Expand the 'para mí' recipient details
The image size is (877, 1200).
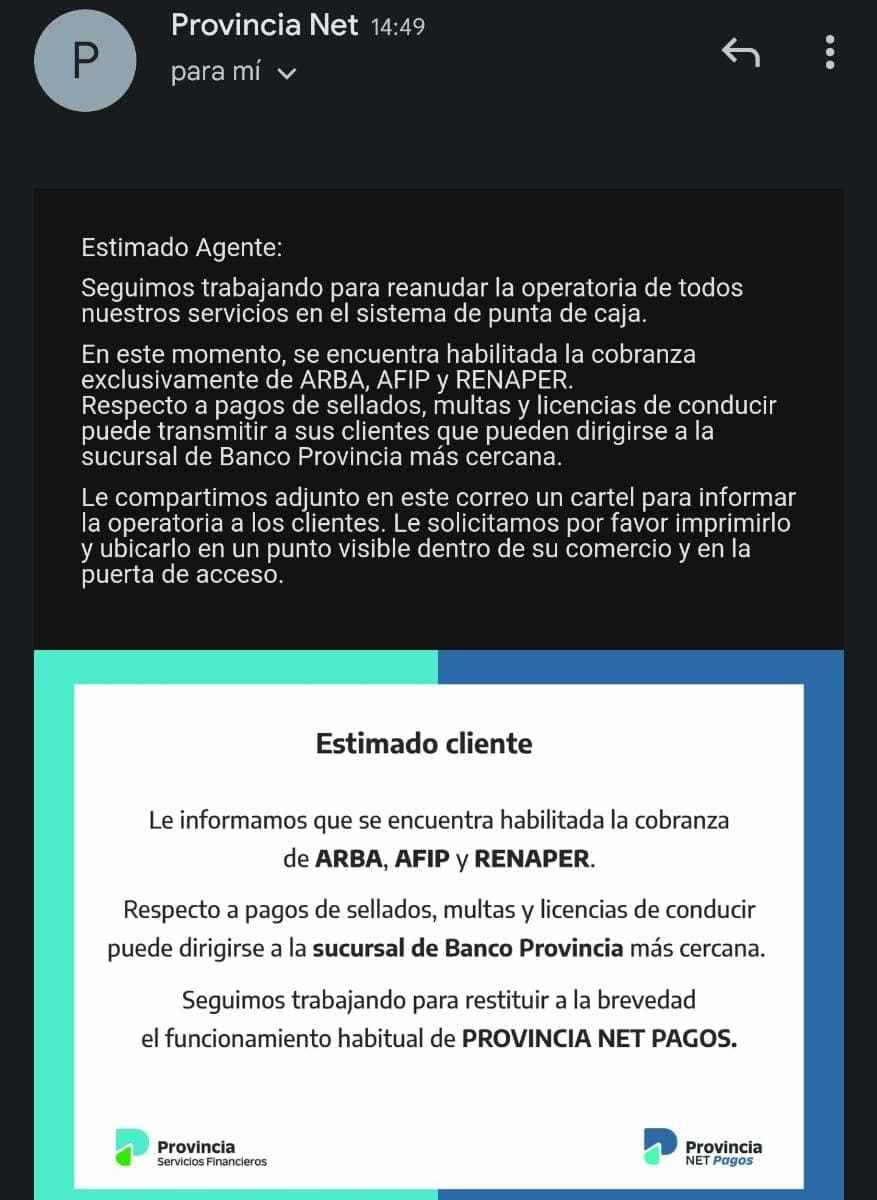coord(286,74)
